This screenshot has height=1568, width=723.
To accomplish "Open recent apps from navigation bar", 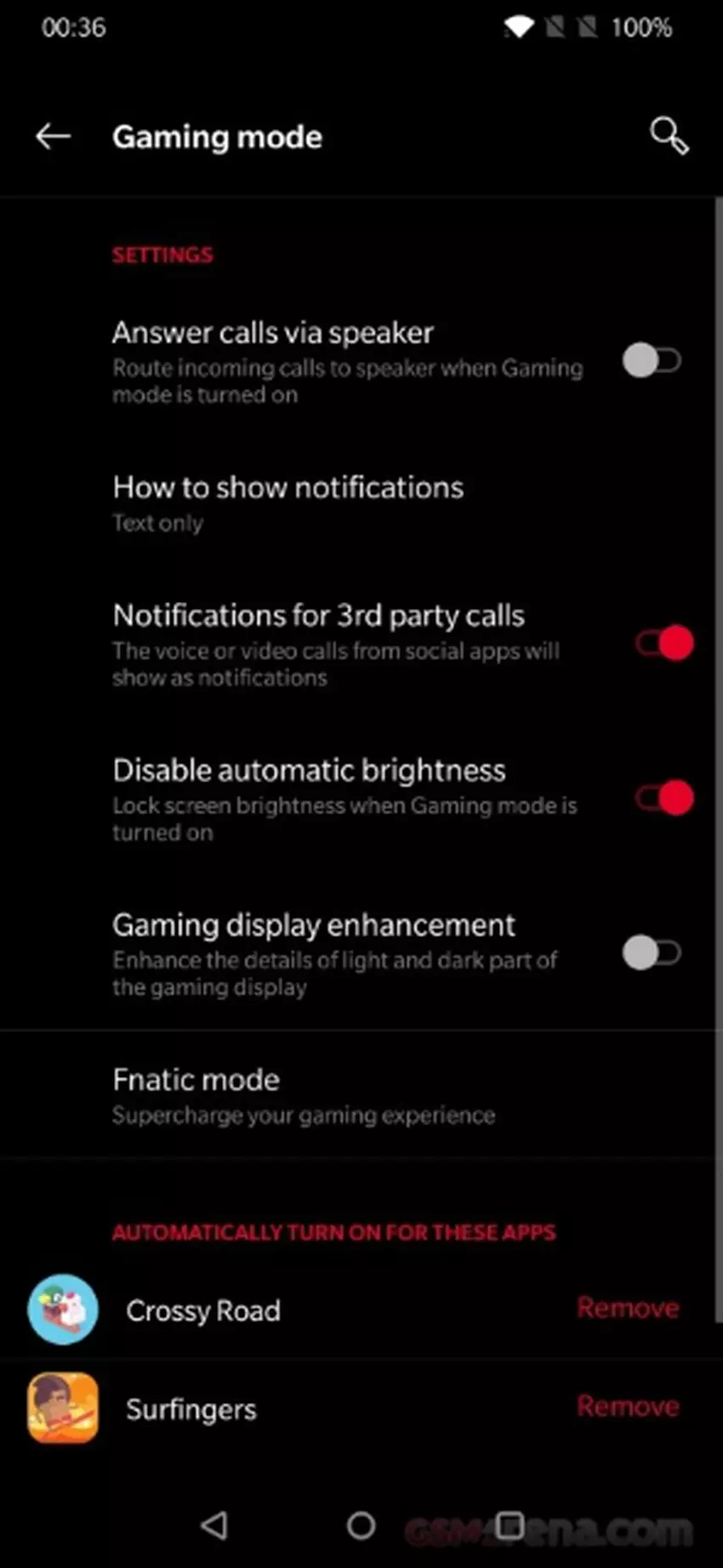I will click(509, 1525).
